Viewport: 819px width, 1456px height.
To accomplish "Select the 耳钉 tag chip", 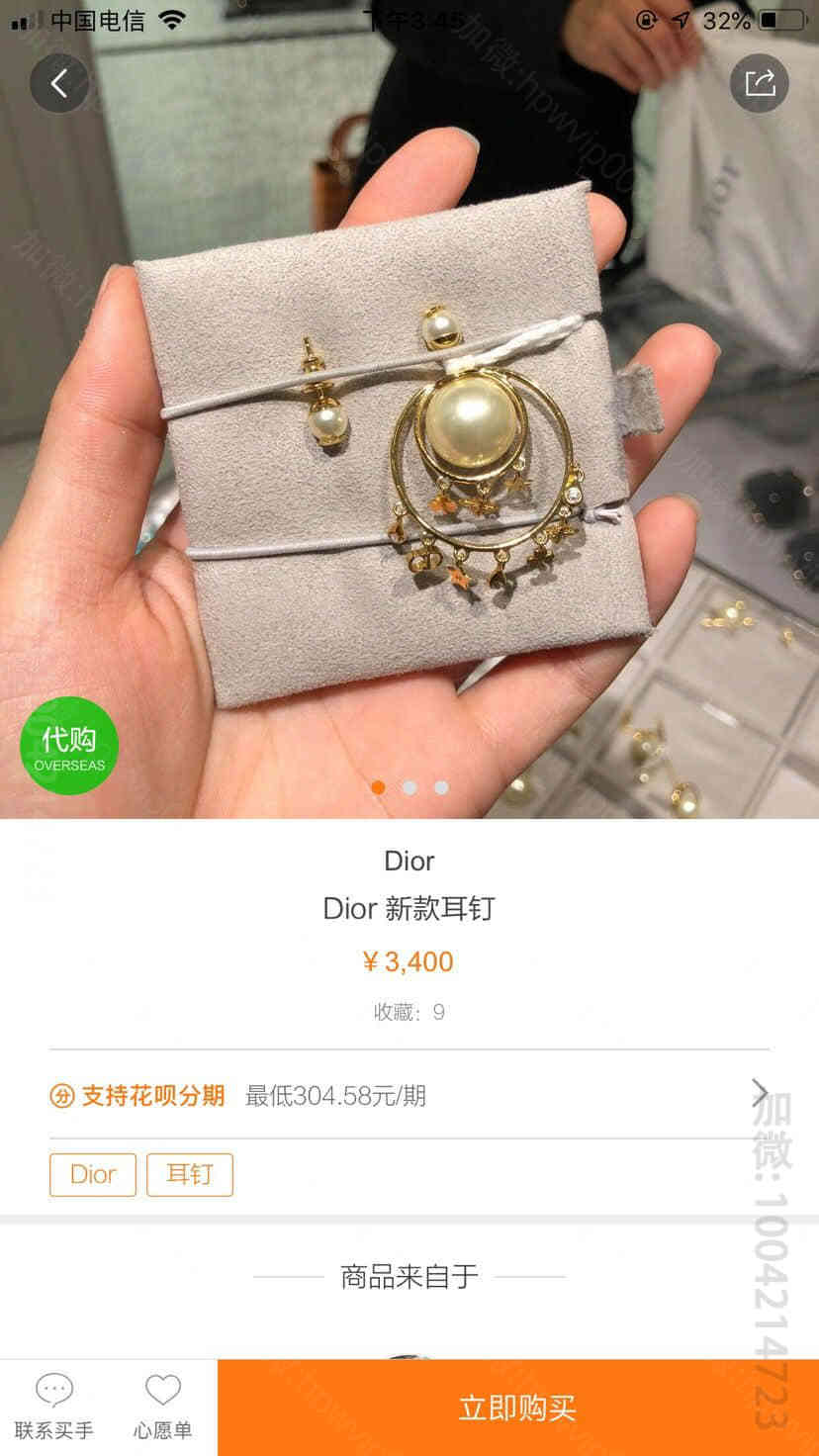I will point(190,1174).
